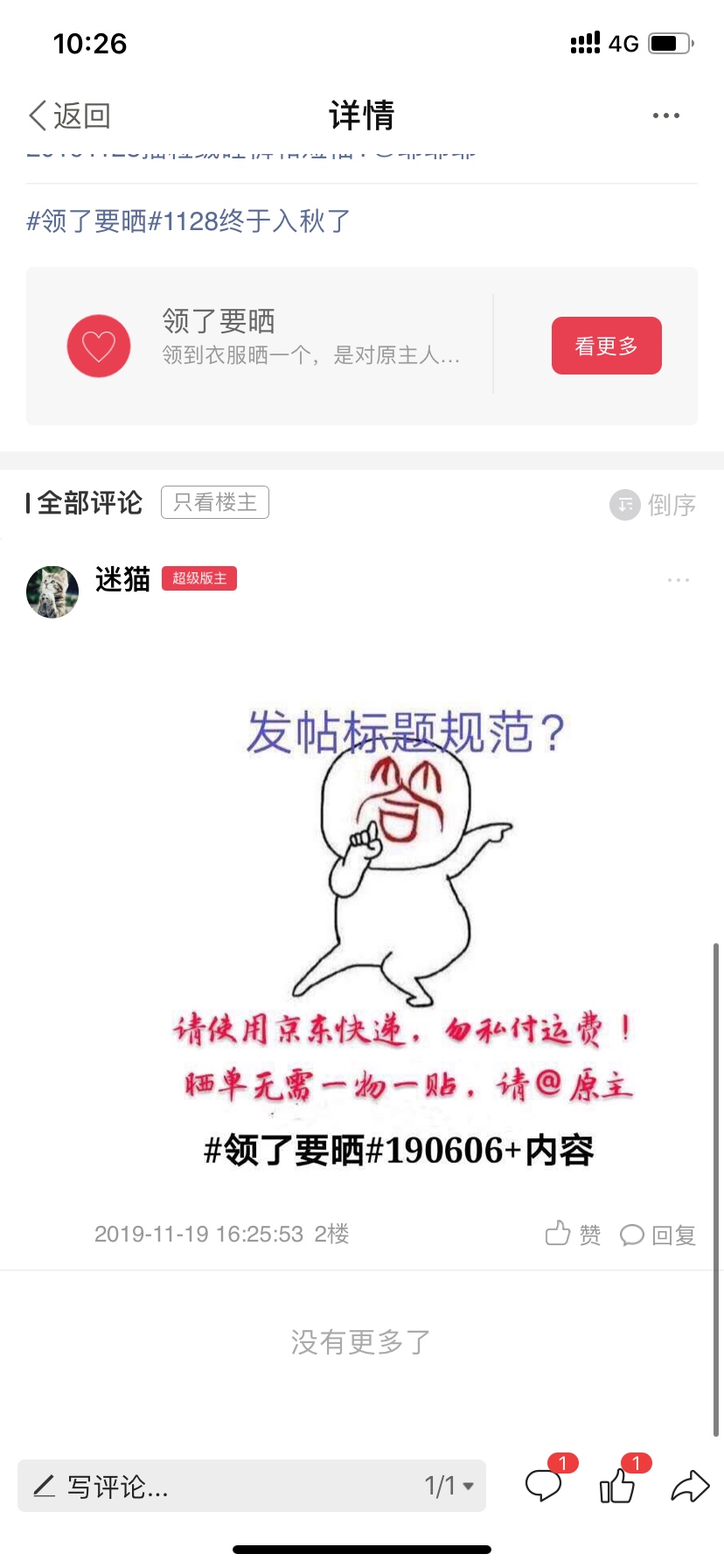Open the comments bubble in bottom bar
Viewport: 724px width, 1568px height.
544,1485
